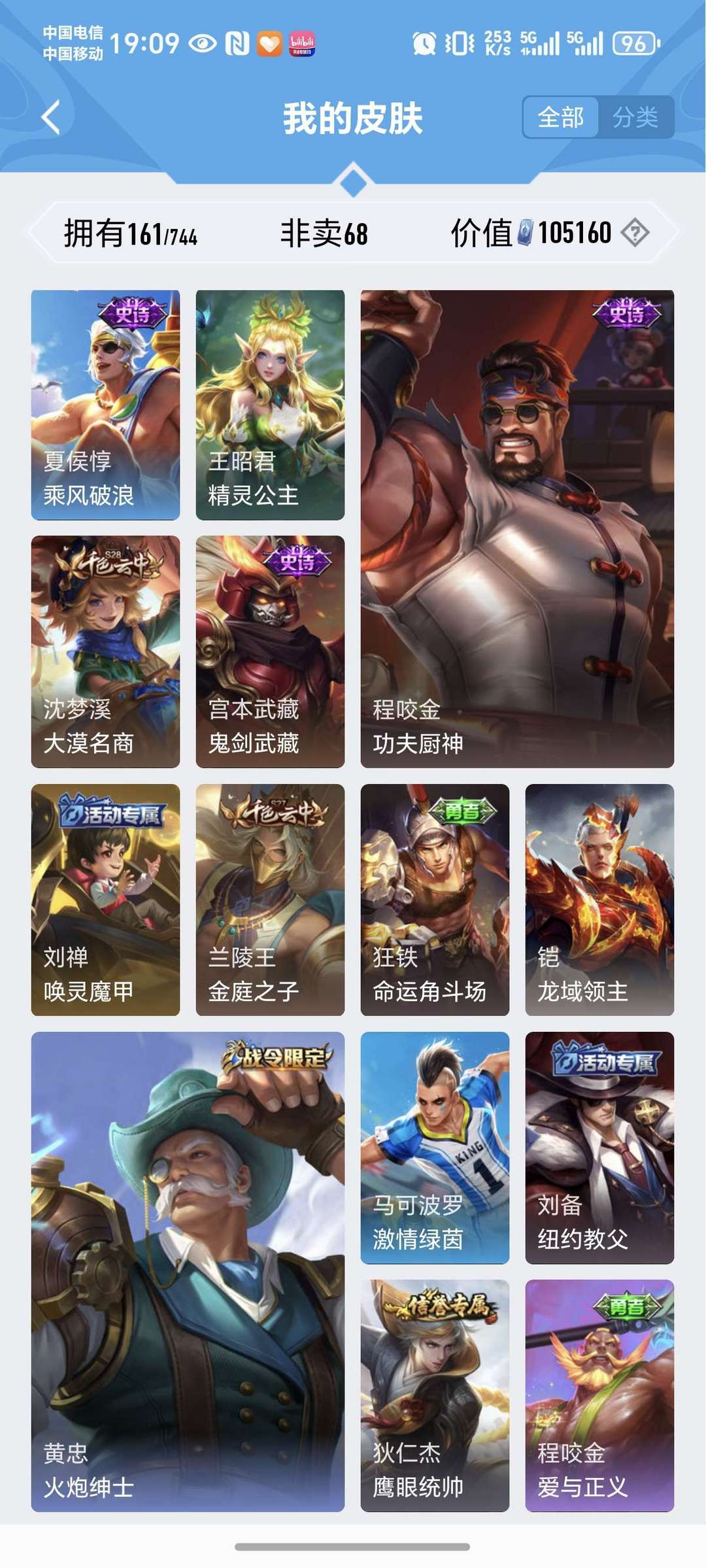Switch to the 分类 tab

tap(637, 115)
